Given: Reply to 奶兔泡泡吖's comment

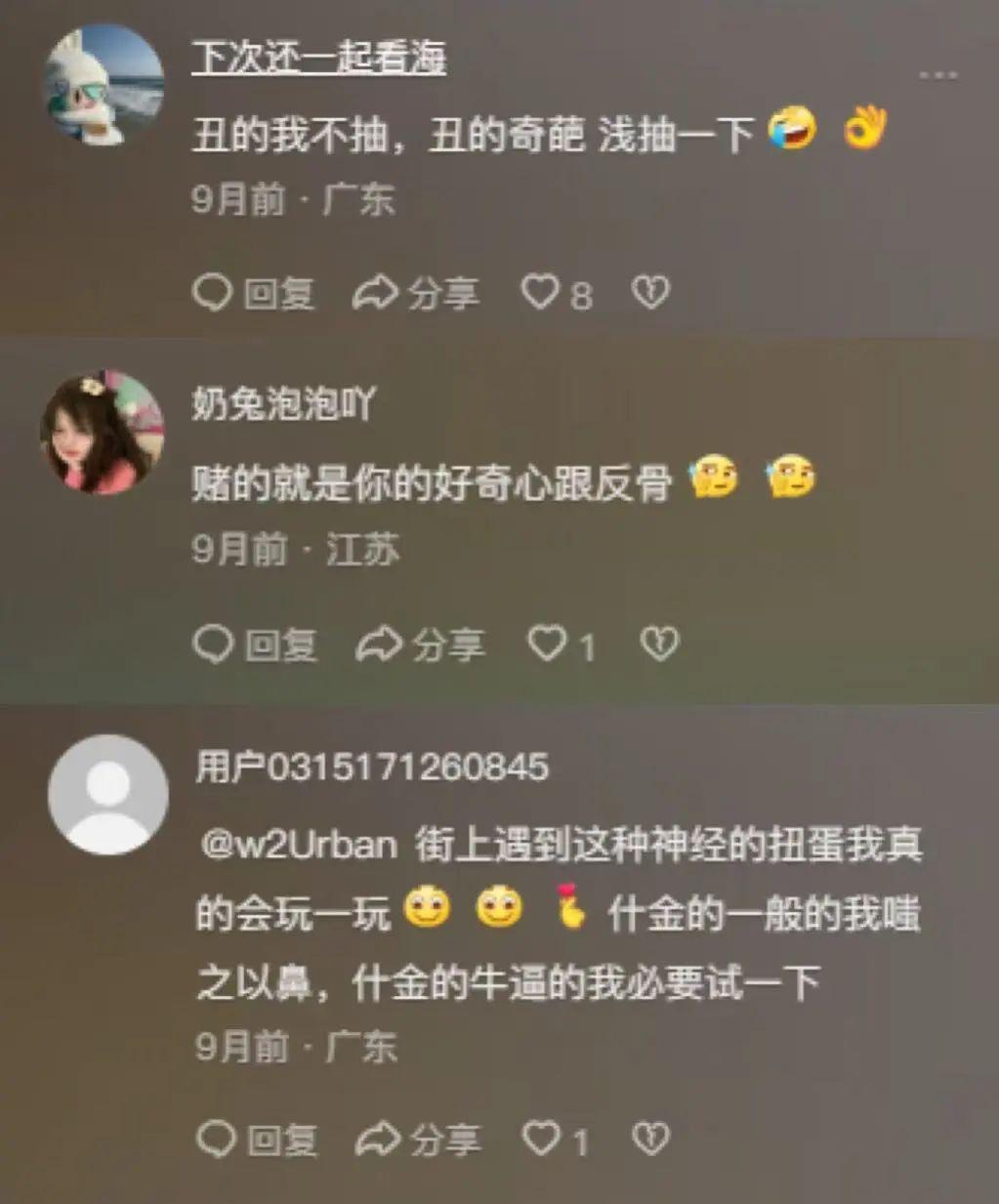Looking at the screenshot, I should [256, 644].
